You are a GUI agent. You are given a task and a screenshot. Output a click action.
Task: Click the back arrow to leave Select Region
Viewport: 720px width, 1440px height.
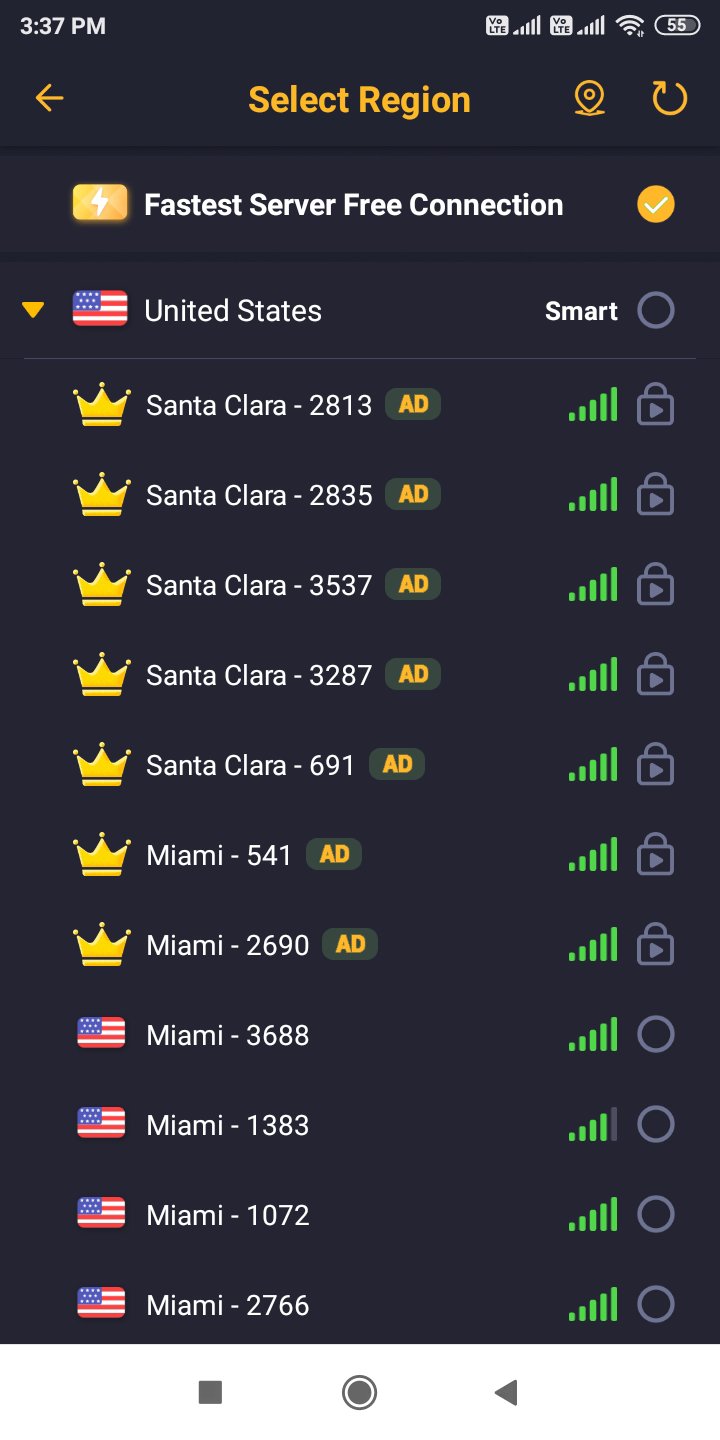tap(48, 98)
